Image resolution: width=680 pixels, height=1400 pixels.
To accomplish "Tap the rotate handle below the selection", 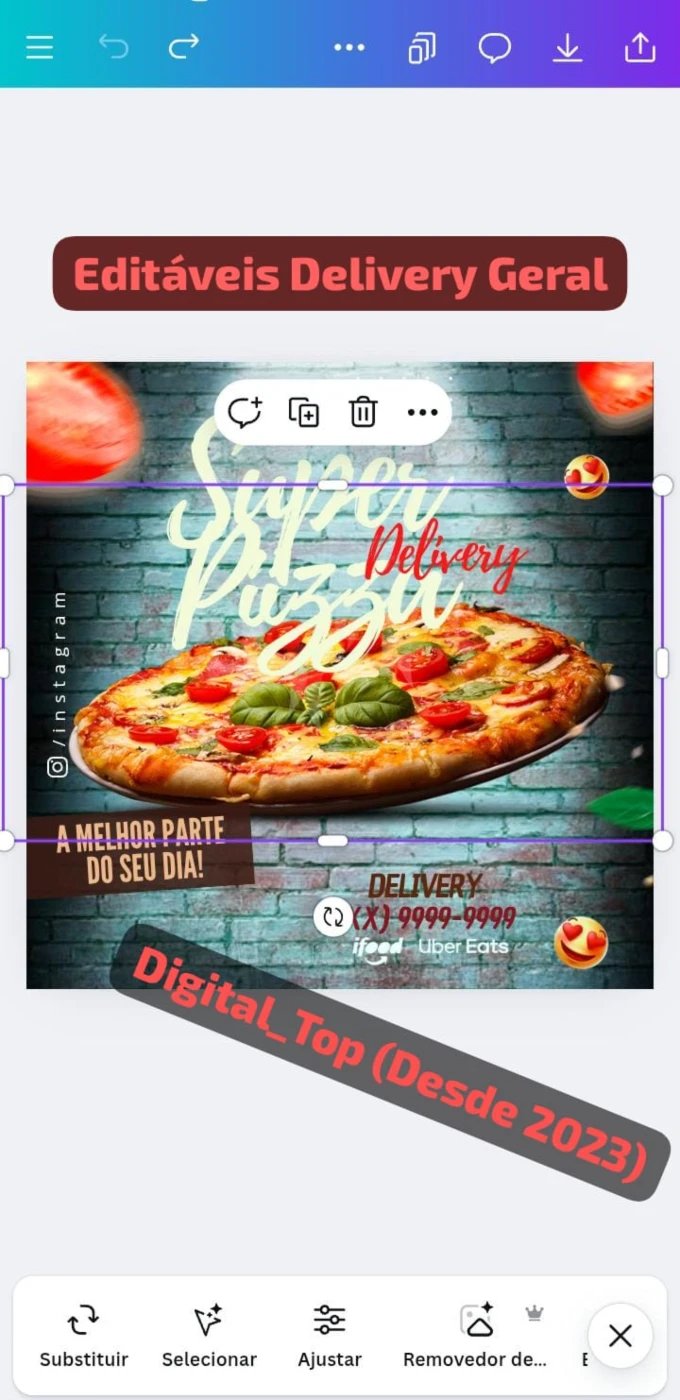I will click(332, 917).
